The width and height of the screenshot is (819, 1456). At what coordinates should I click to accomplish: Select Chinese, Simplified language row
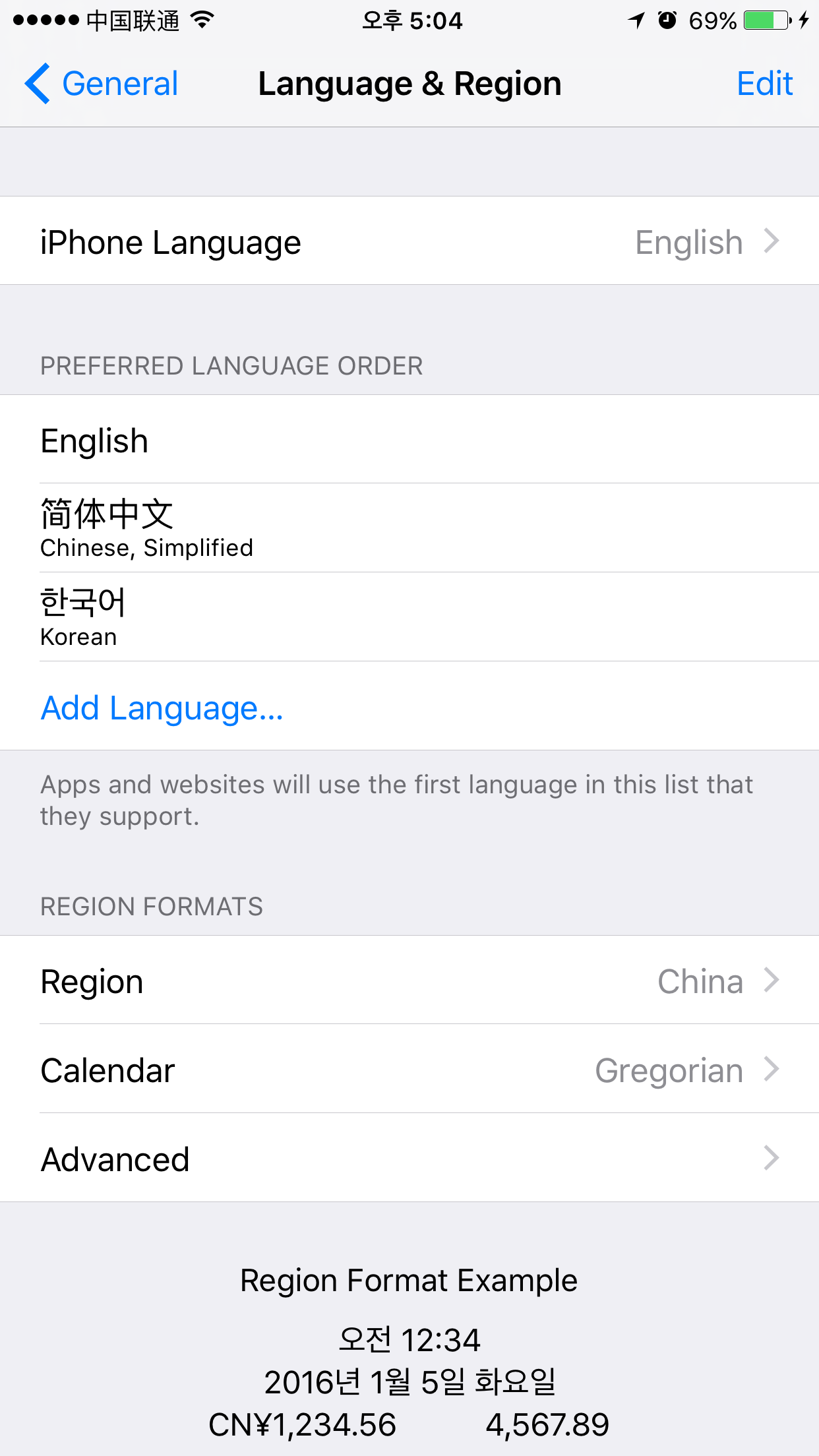coord(409,528)
